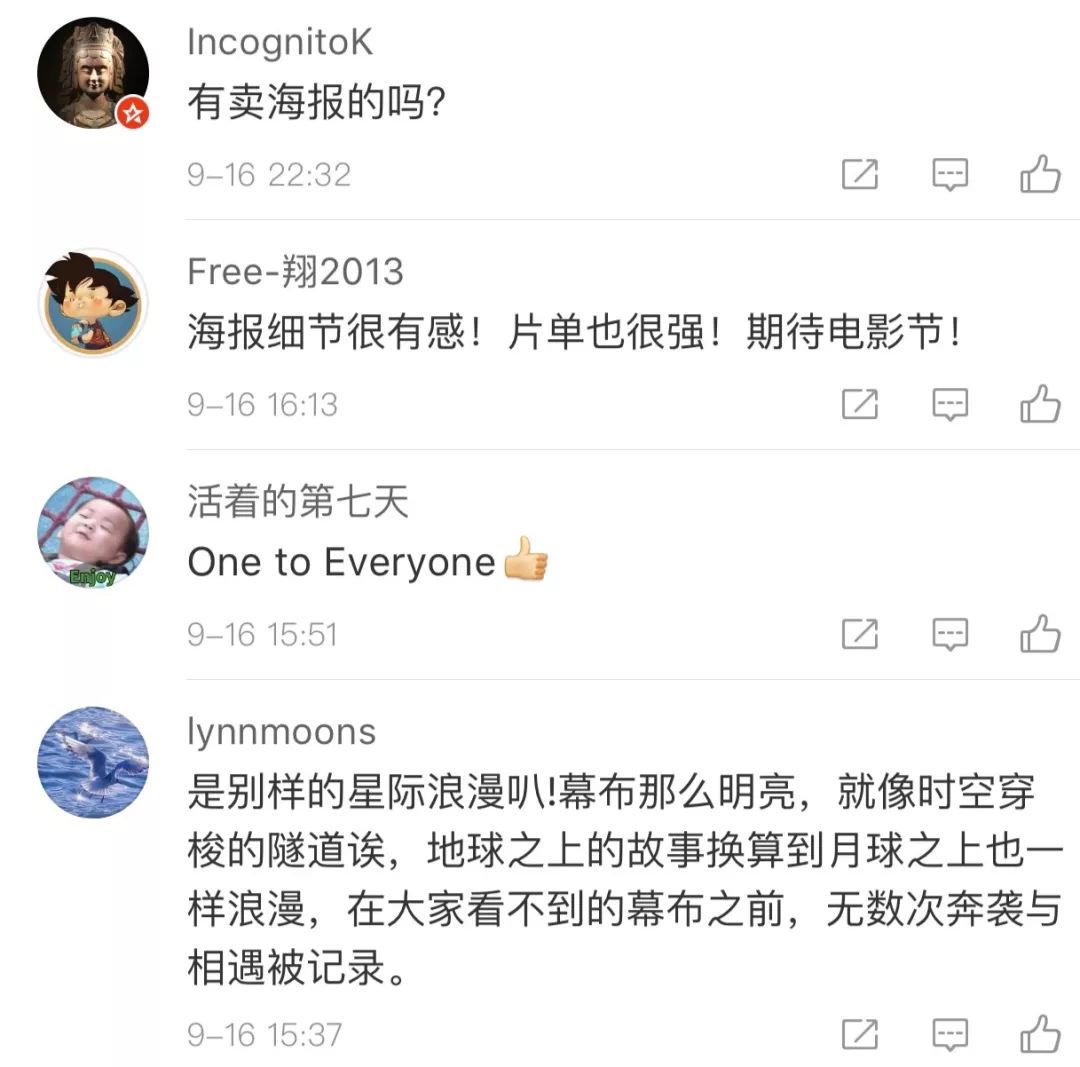Open lynnmoons's profile avatar
The width and height of the screenshot is (1080, 1067).
(x=93, y=763)
